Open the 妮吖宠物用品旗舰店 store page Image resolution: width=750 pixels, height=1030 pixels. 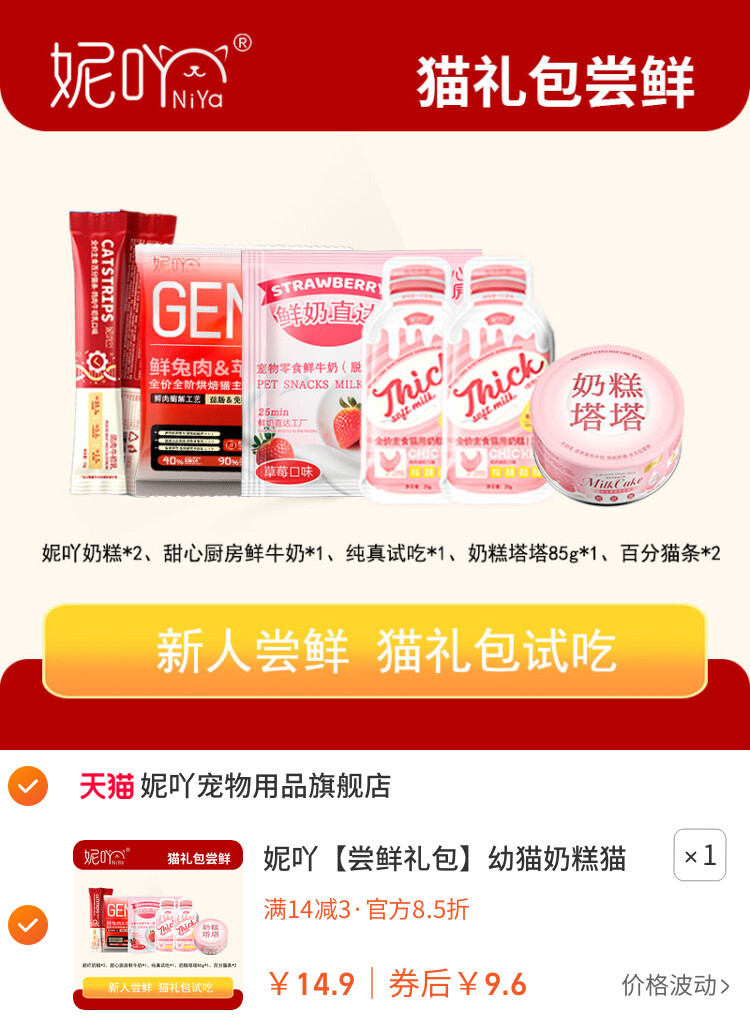pos(265,786)
